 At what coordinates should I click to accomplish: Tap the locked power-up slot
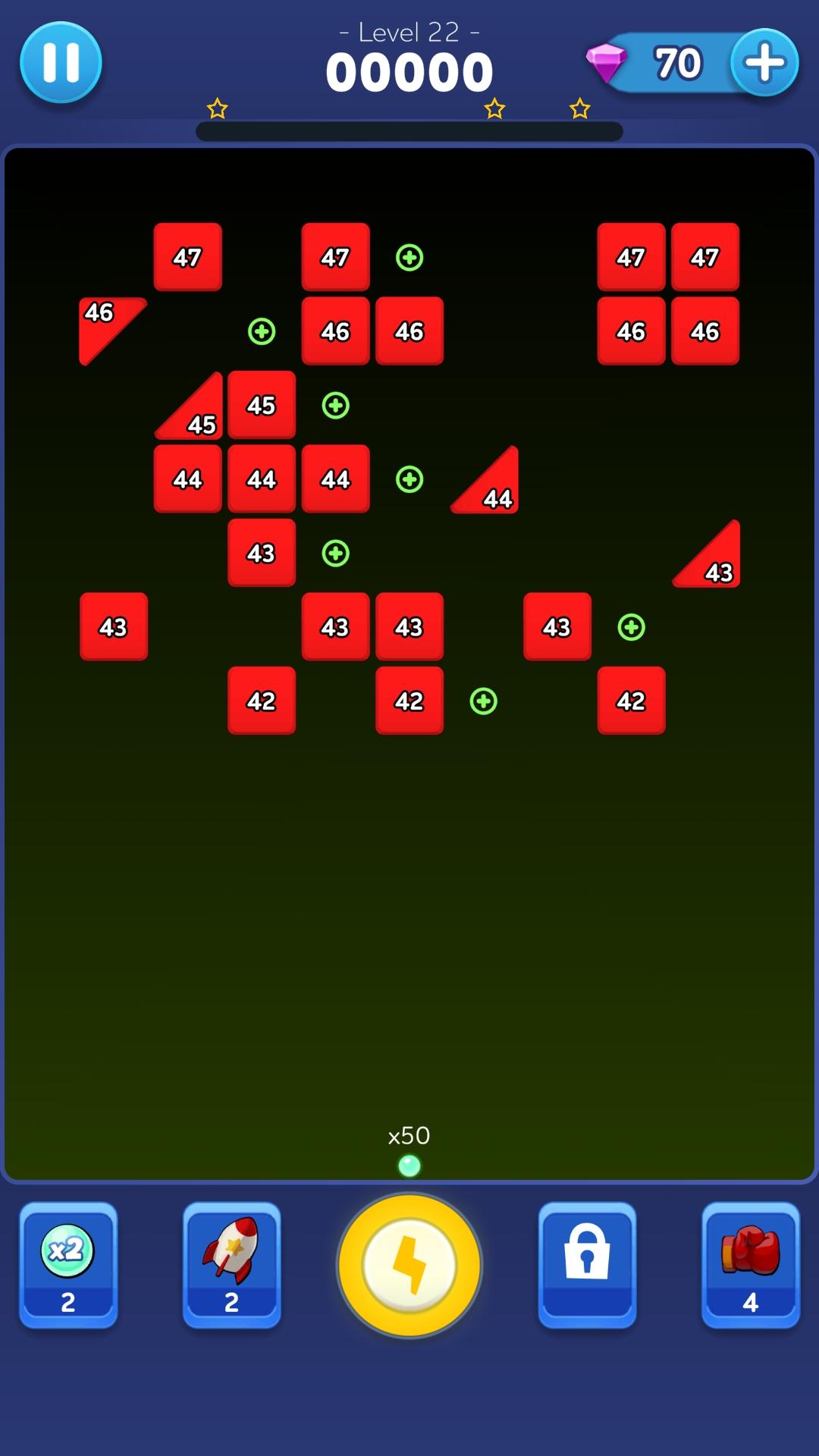[587, 1264]
